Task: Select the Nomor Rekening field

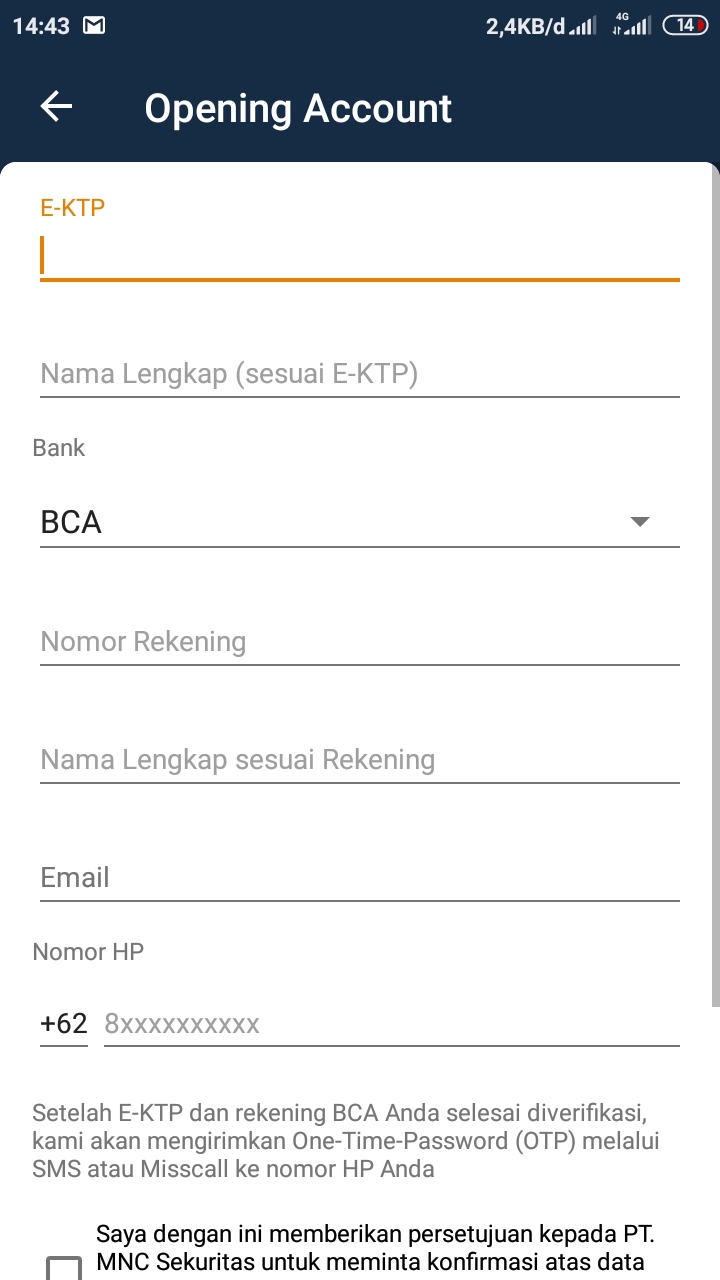Action: (x=360, y=642)
